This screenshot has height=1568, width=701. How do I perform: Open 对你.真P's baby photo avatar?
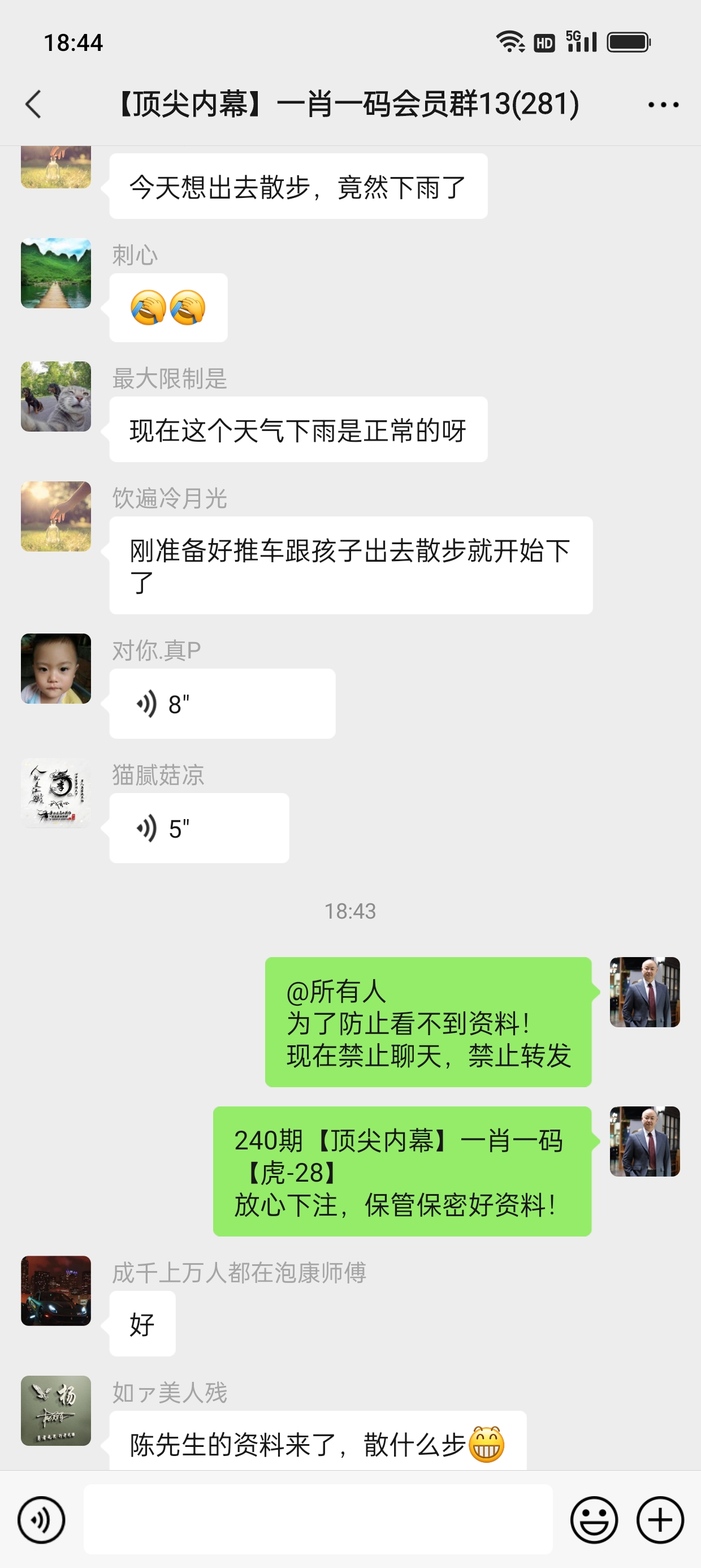pos(56,669)
